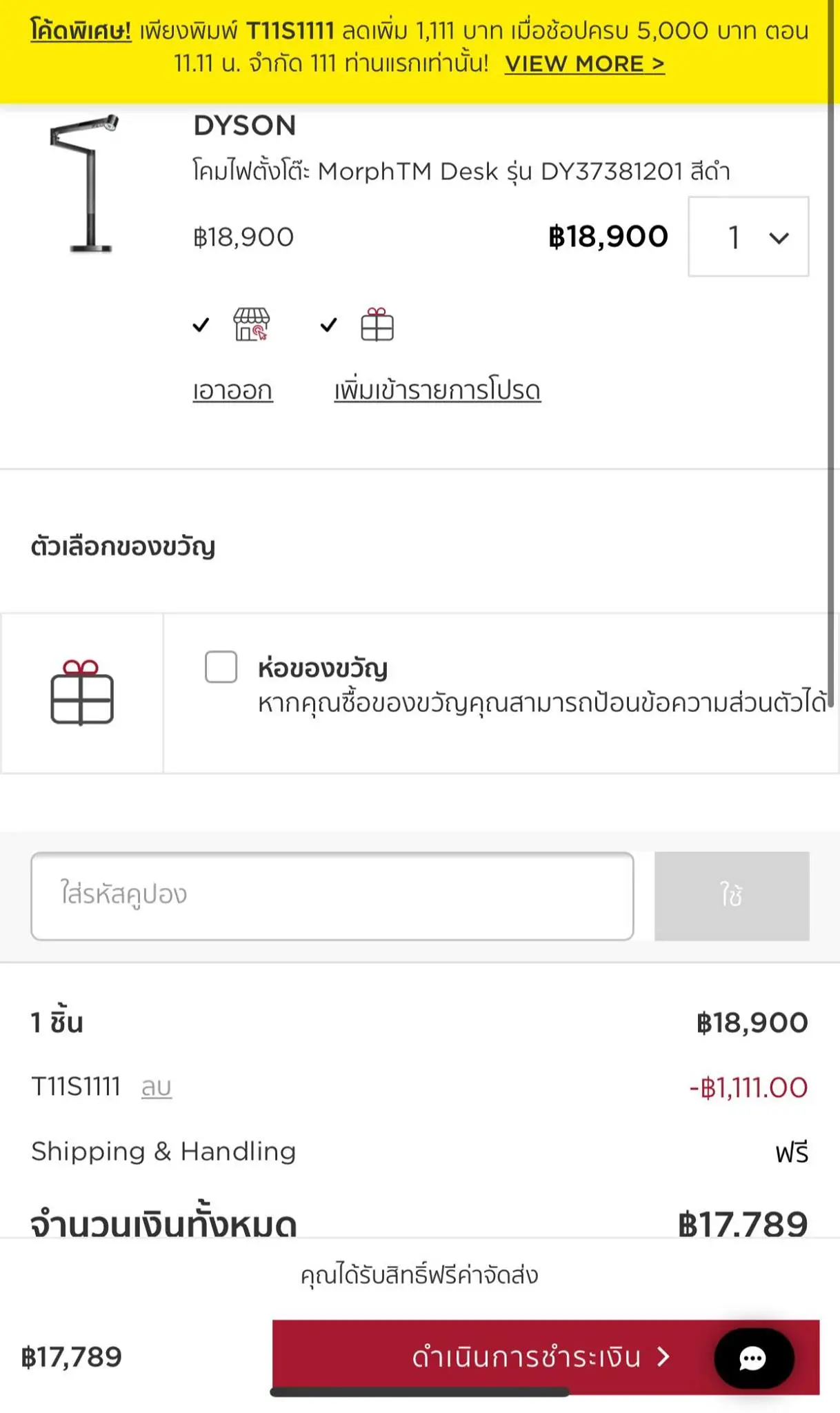Open the live chat bubble
This screenshot has width=840, height=1413.
click(x=753, y=1358)
